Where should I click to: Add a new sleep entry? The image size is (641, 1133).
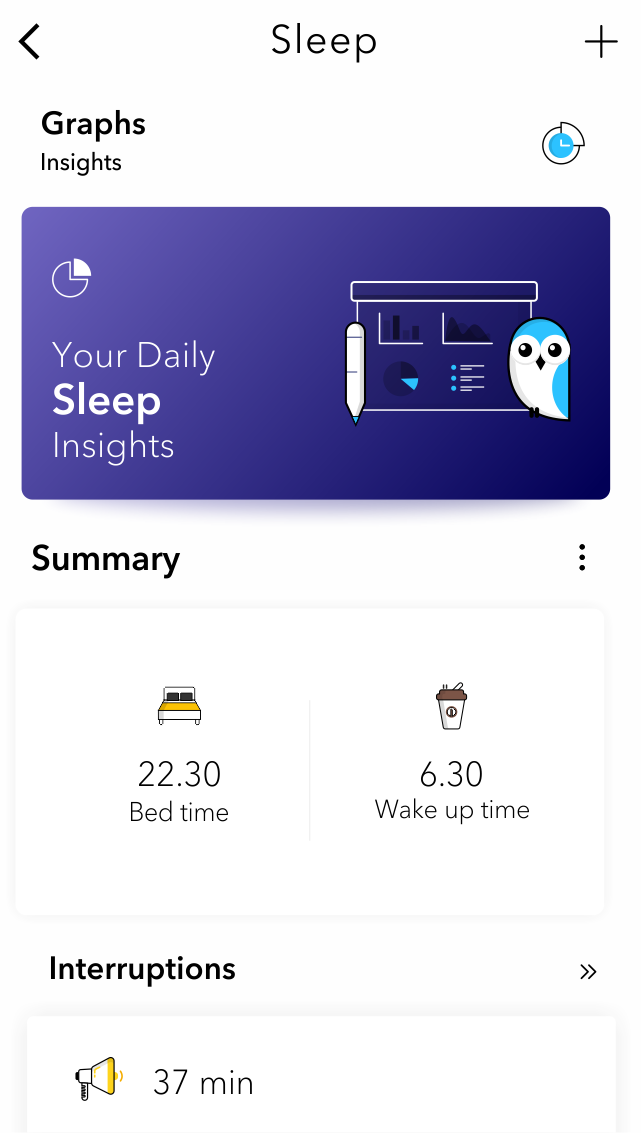600,42
